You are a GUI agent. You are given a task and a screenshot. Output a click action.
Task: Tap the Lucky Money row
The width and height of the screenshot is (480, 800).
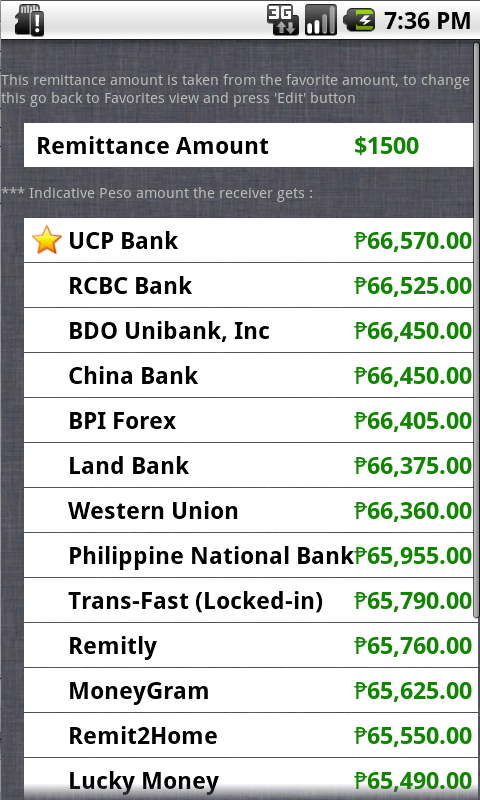[248, 779]
